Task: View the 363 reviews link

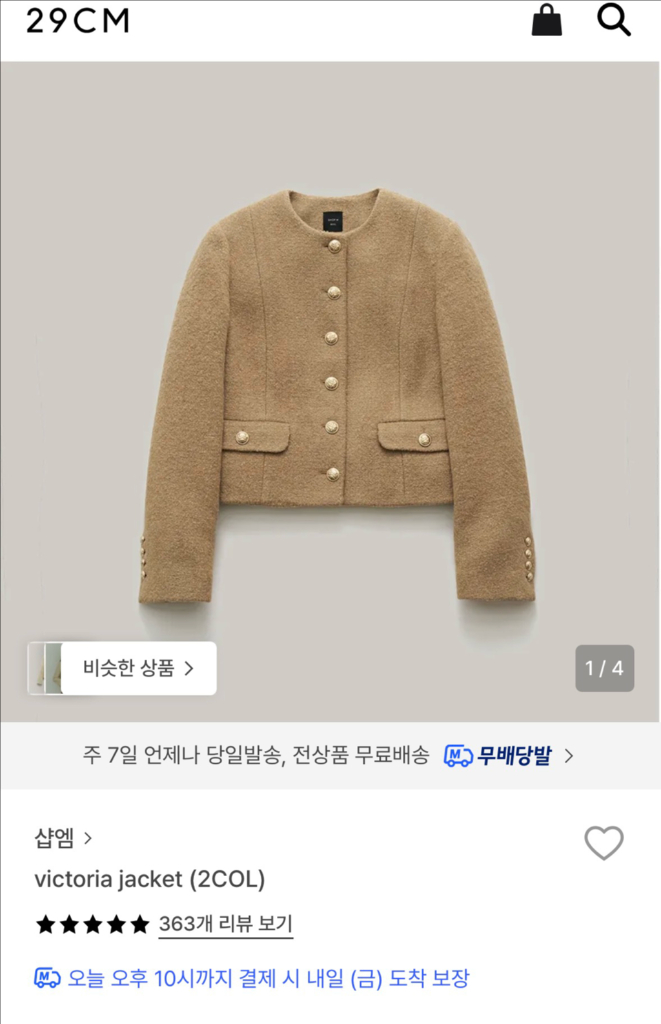Action: [225, 924]
